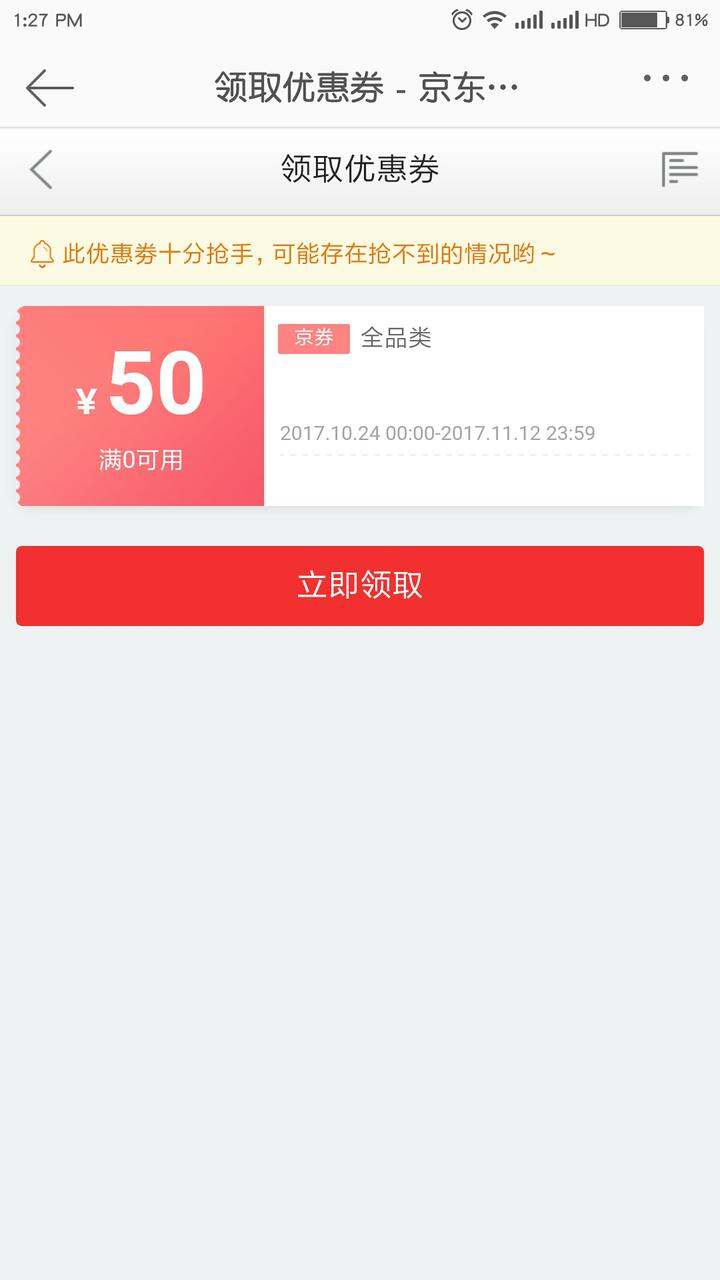
Task: Open the list menu icon beside 领取优惠券
Action: [x=679, y=170]
